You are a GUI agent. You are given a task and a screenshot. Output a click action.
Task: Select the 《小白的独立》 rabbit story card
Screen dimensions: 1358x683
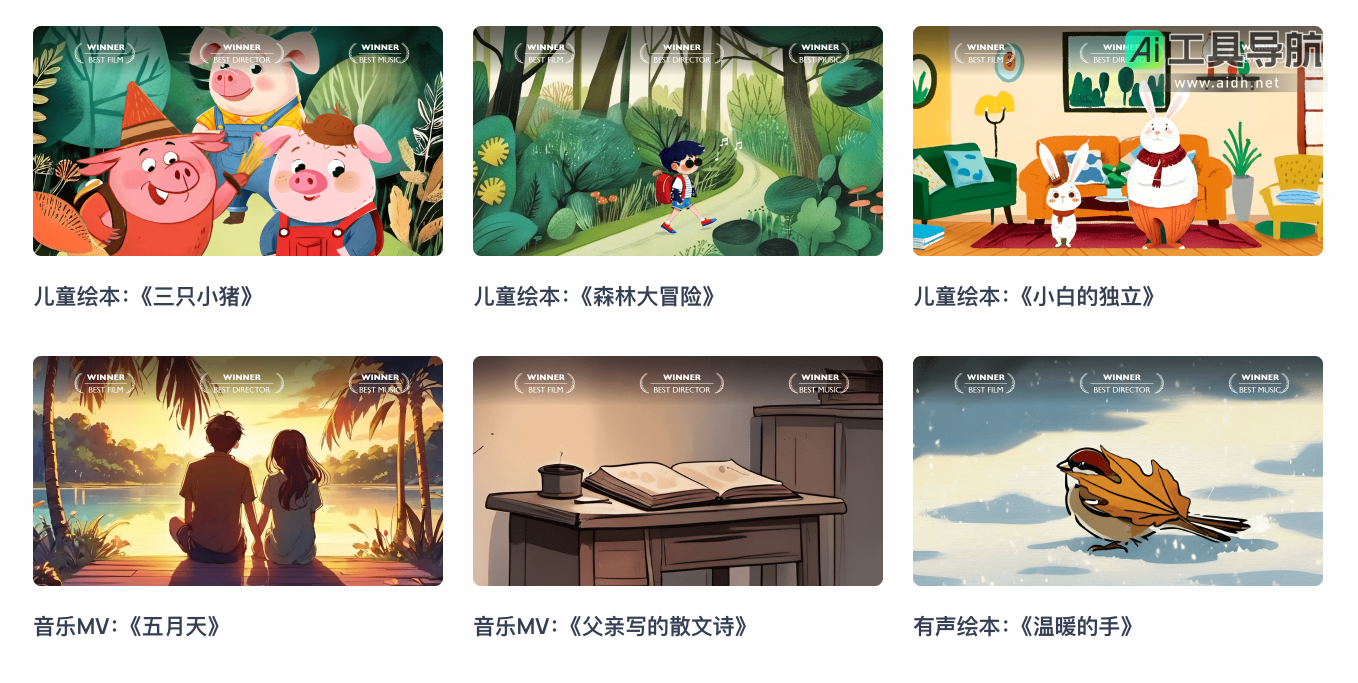pos(1118,141)
